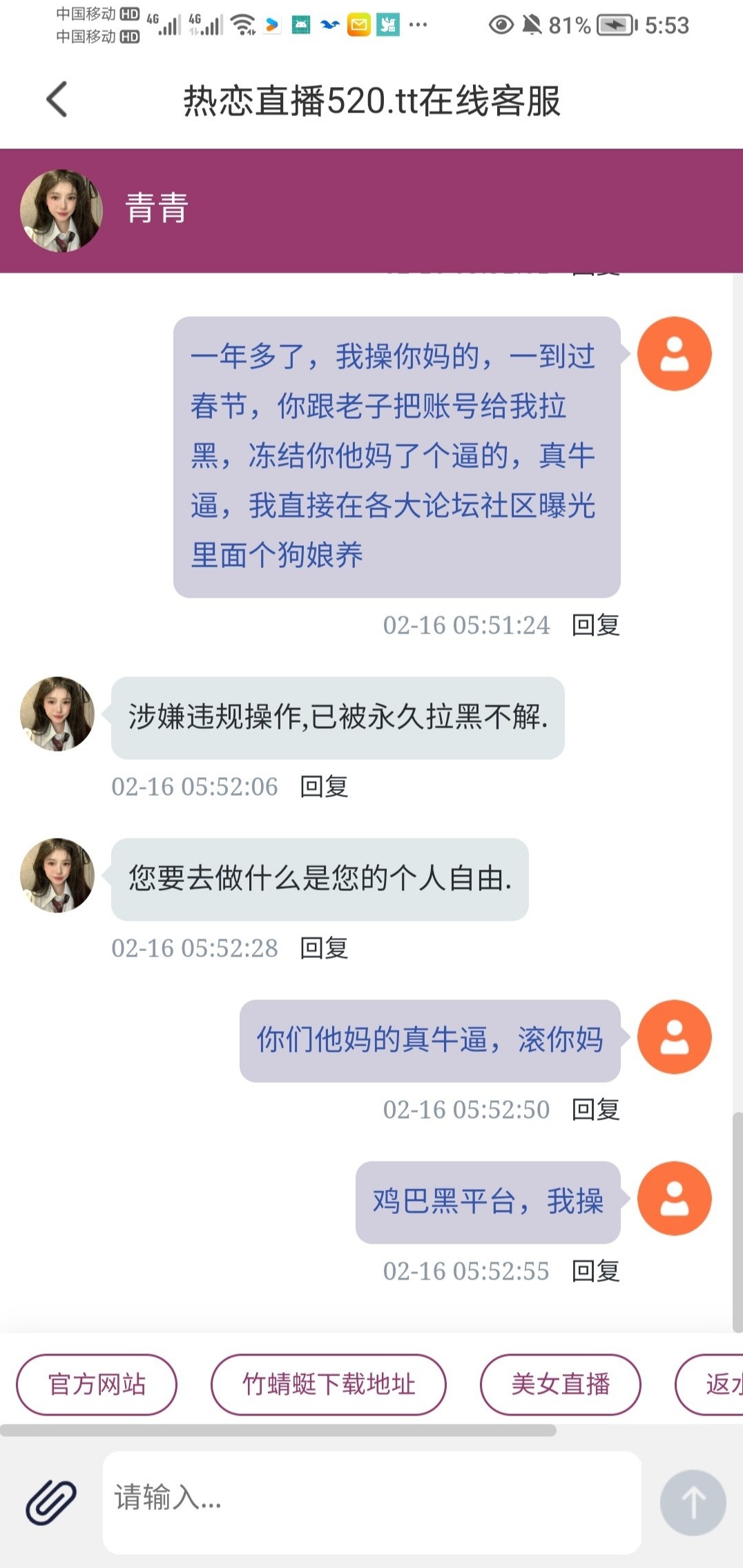The width and height of the screenshot is (743, 1568).
Task: Reply to the 05:52:06 agent message
Action: (x=324, y=787)
